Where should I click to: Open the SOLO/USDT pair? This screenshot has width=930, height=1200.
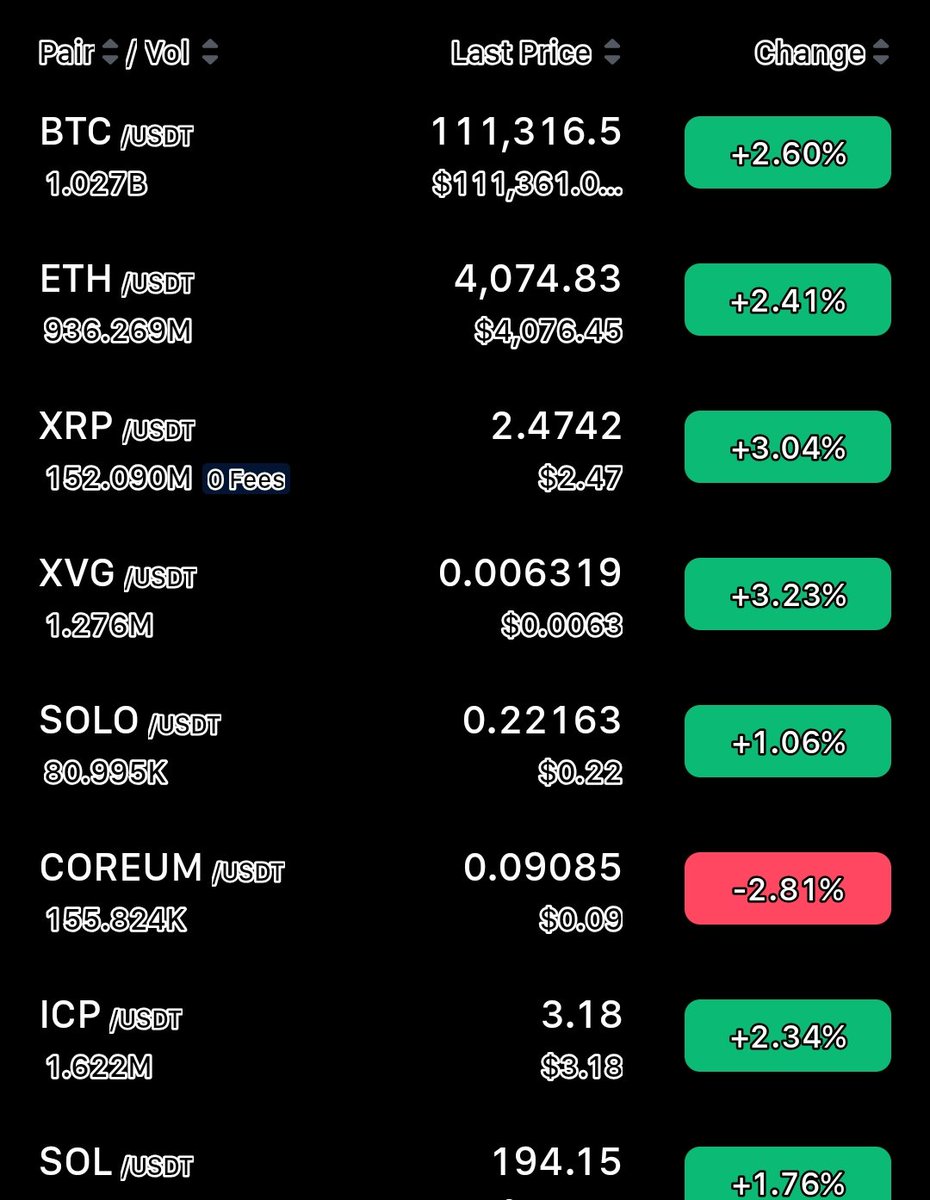130,722
